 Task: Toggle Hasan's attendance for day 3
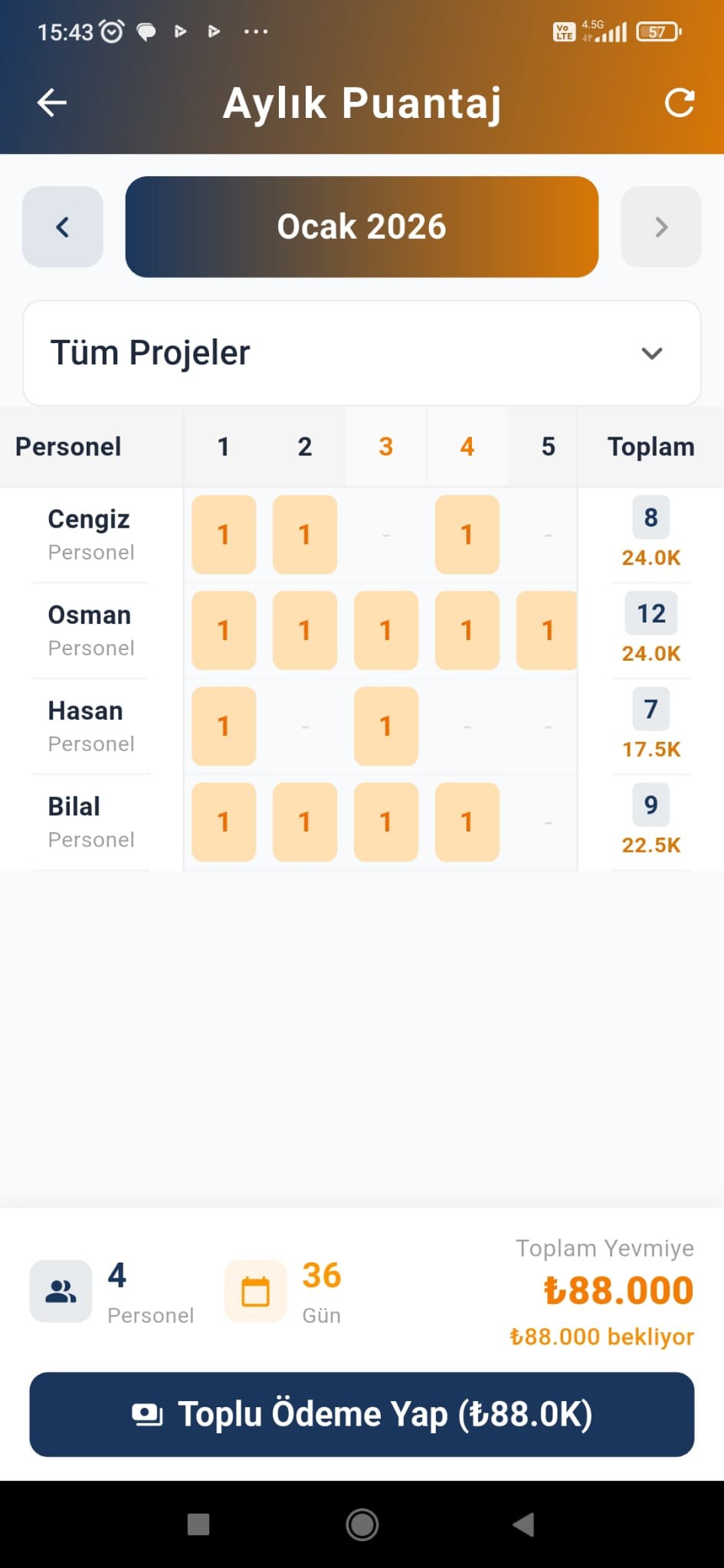[385, 726]
